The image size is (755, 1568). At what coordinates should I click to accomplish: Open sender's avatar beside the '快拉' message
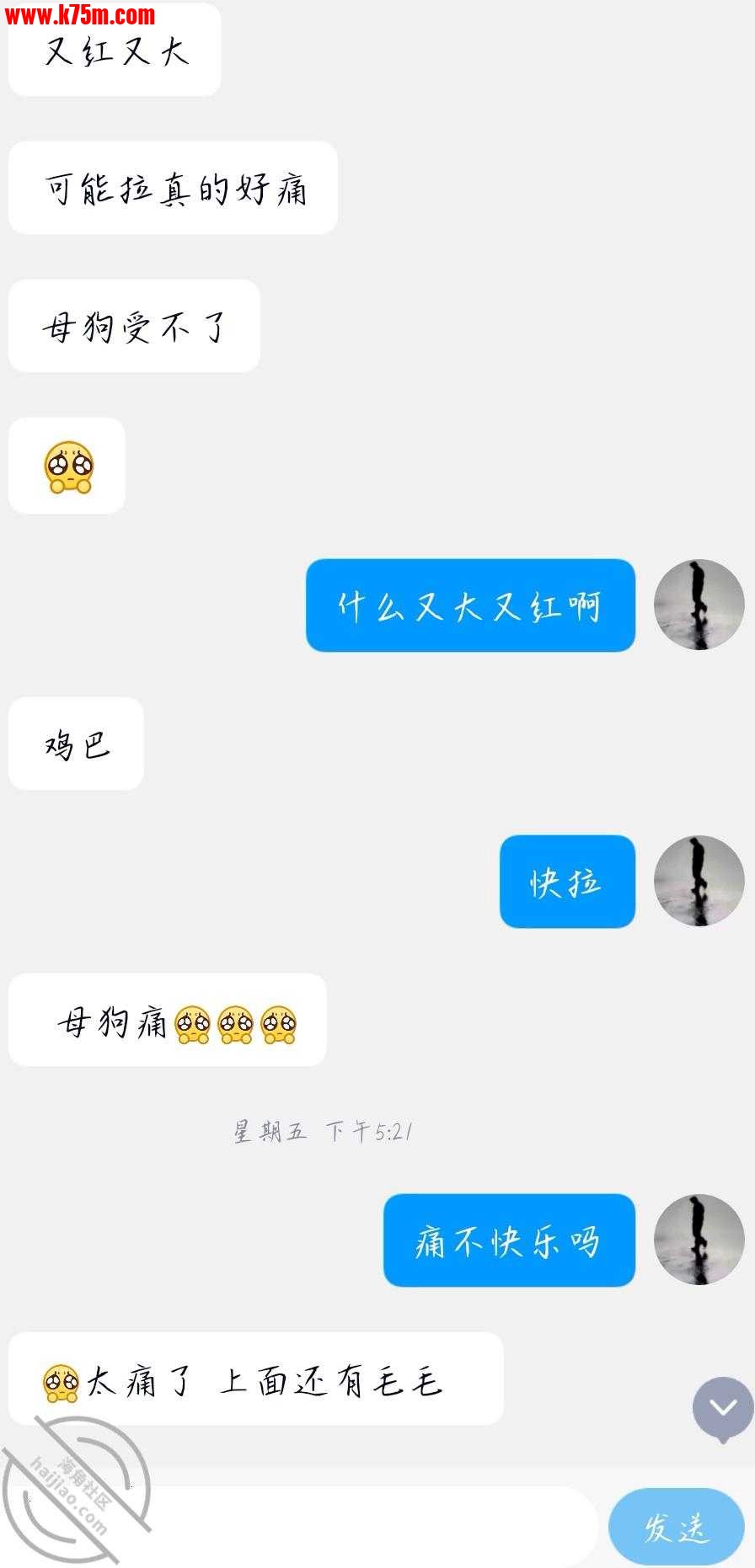point(699,882)
